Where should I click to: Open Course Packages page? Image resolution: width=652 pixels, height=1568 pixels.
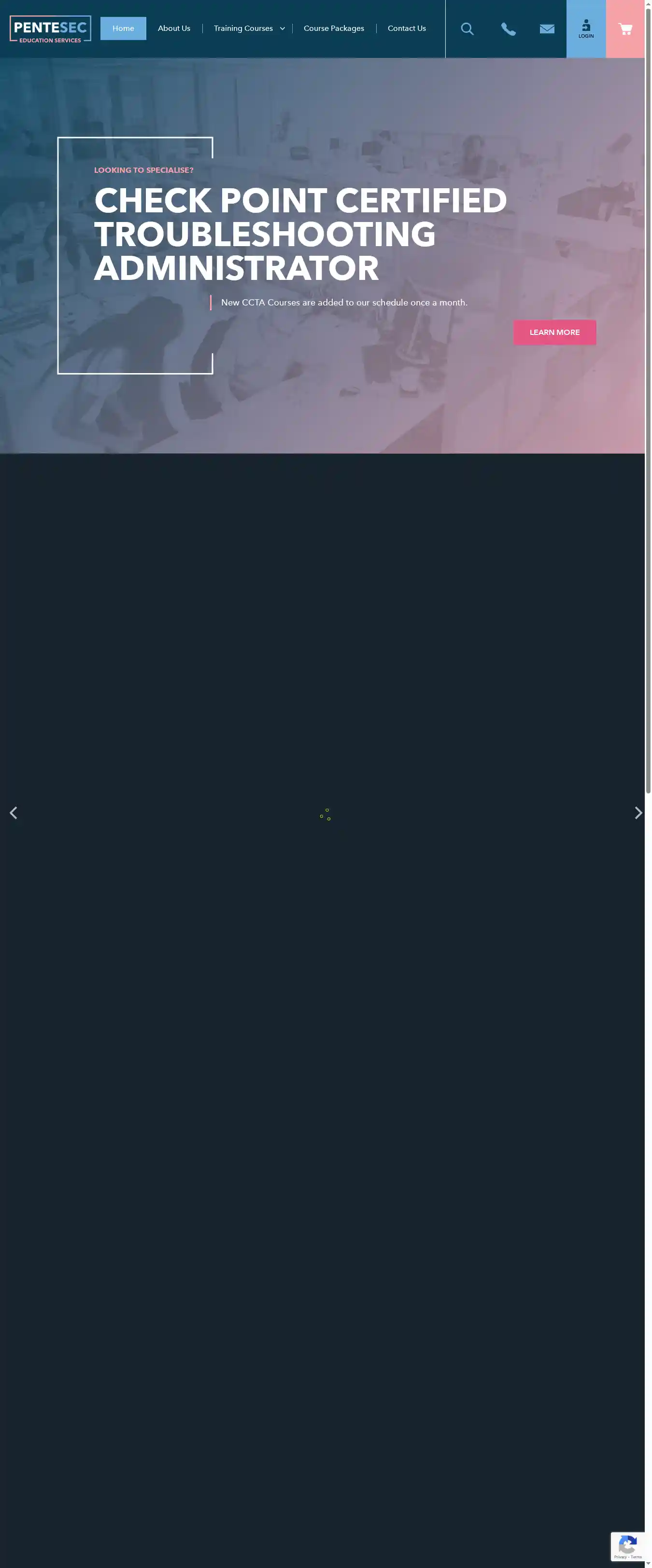tap(333, 28)
